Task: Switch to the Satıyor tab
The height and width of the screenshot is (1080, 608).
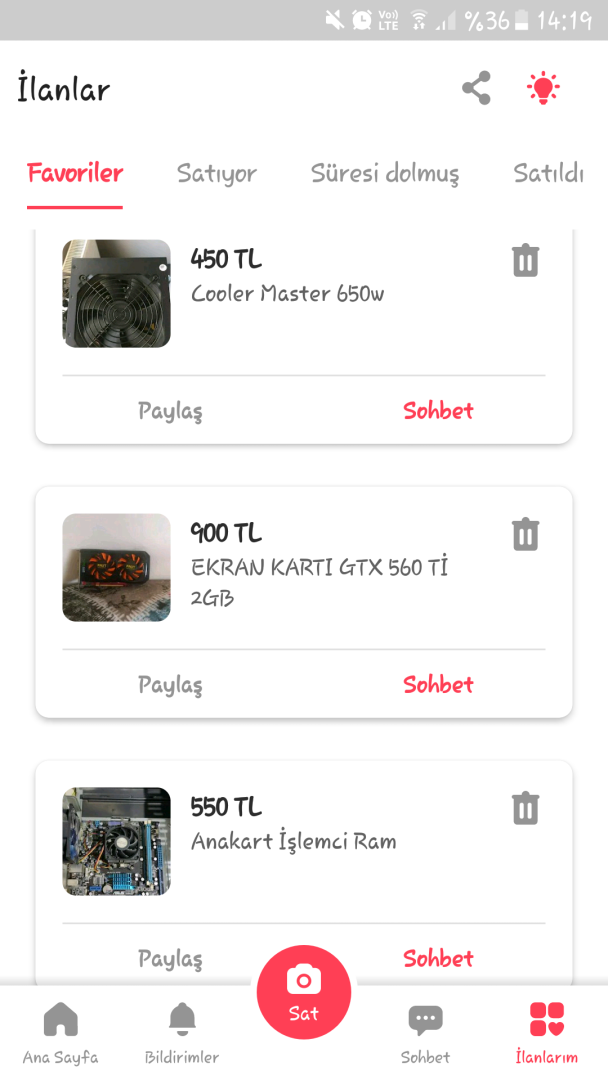Action: click(x=217, y=173)
